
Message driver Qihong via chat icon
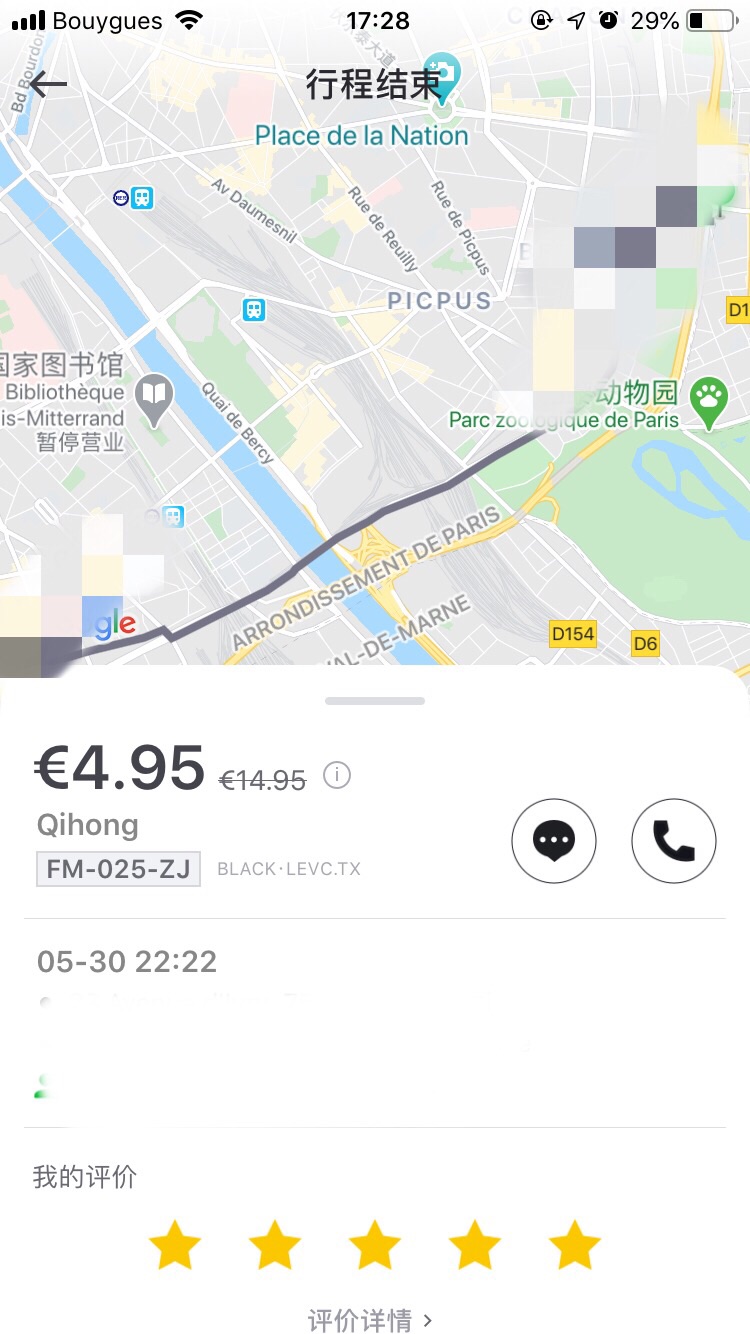pos(554,841)
